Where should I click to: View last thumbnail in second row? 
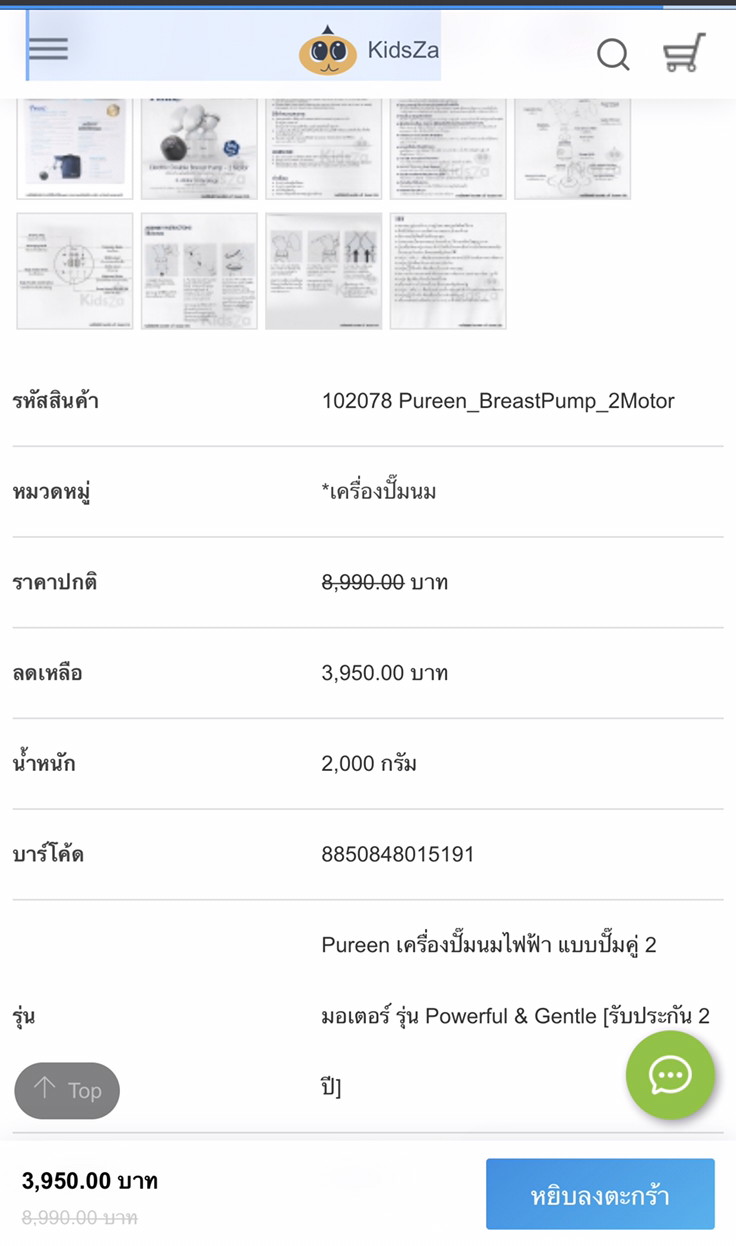coord(448,270)
